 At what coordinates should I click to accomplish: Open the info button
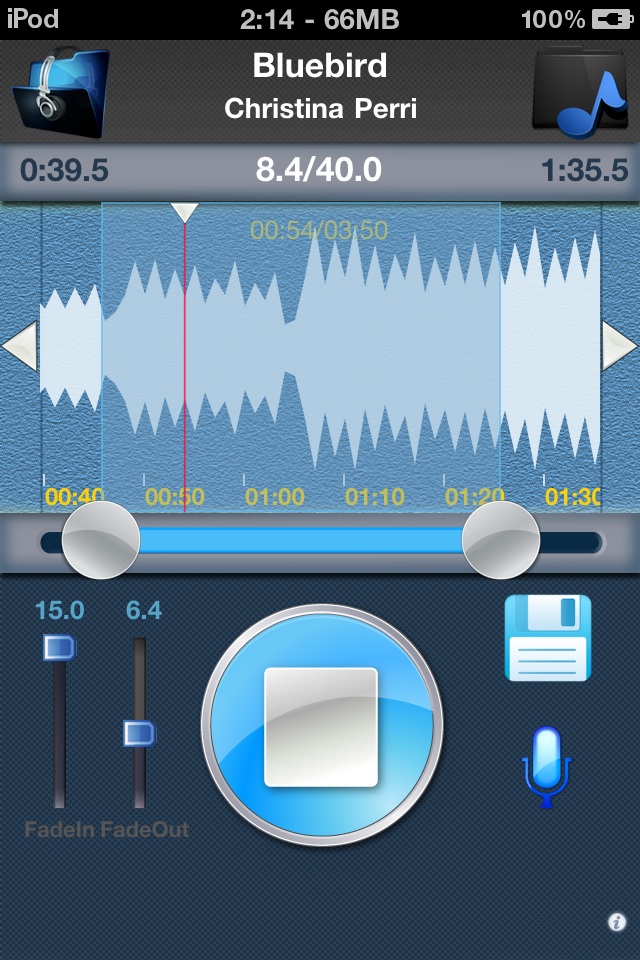pos(617,922)
